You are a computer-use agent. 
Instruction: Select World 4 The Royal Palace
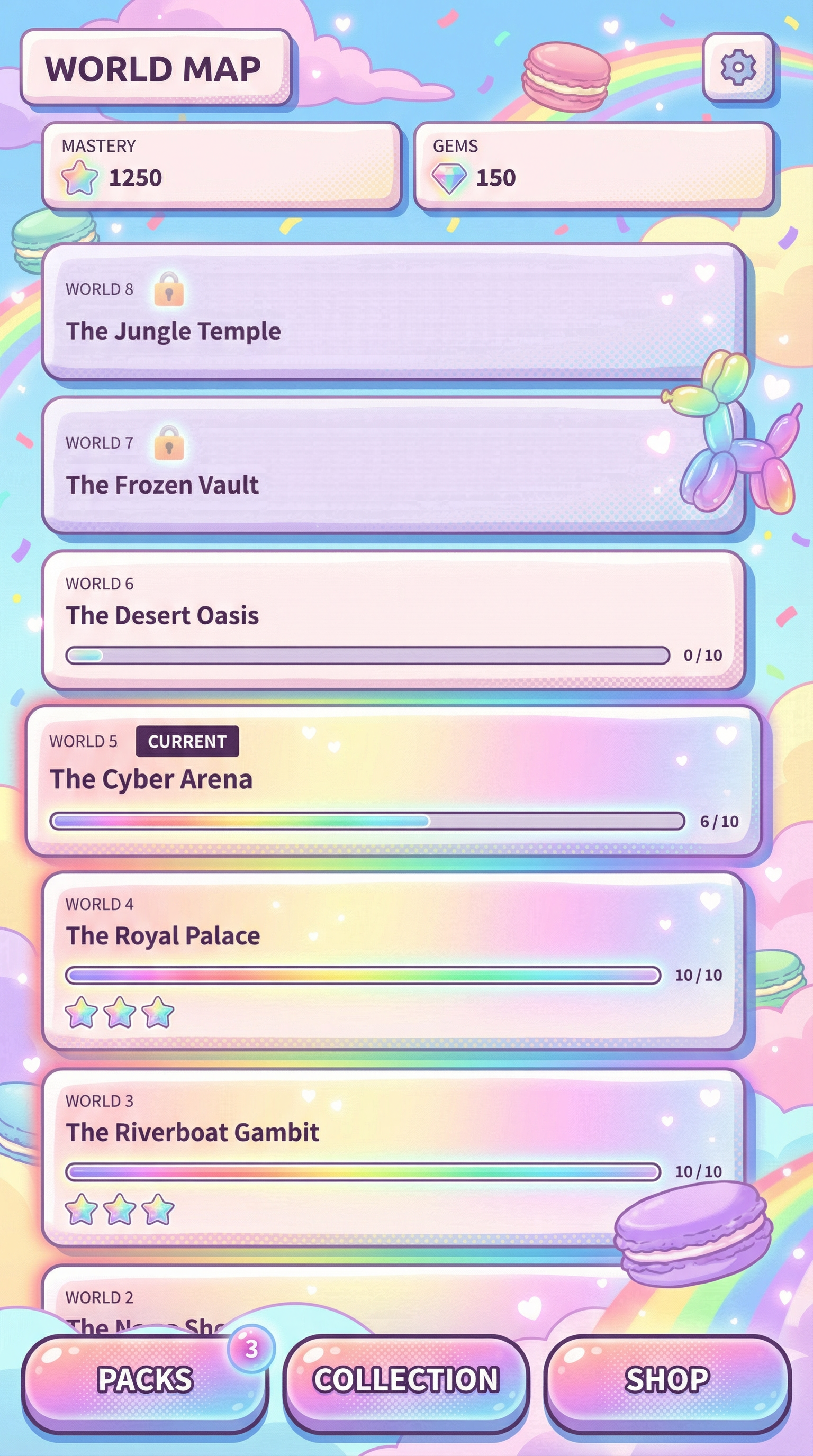[x=393, y=960]
